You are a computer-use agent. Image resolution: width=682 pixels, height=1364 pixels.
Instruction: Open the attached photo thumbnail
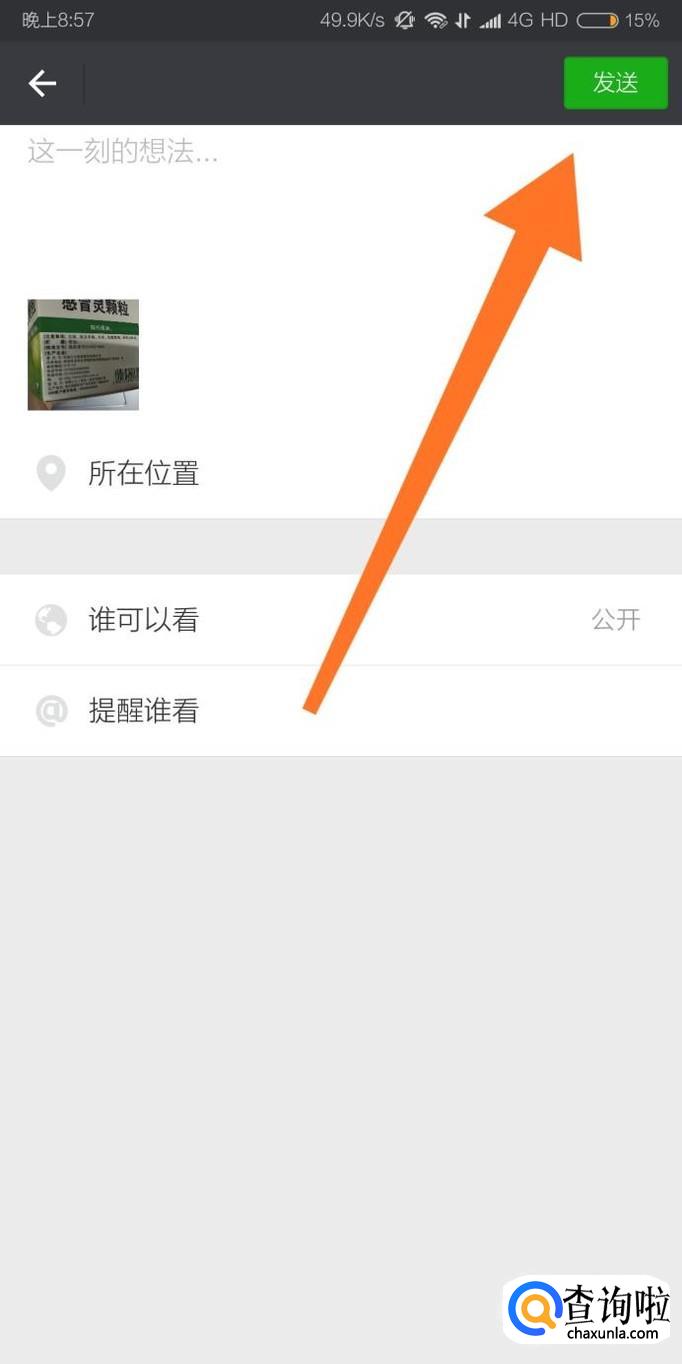[83, 354]
